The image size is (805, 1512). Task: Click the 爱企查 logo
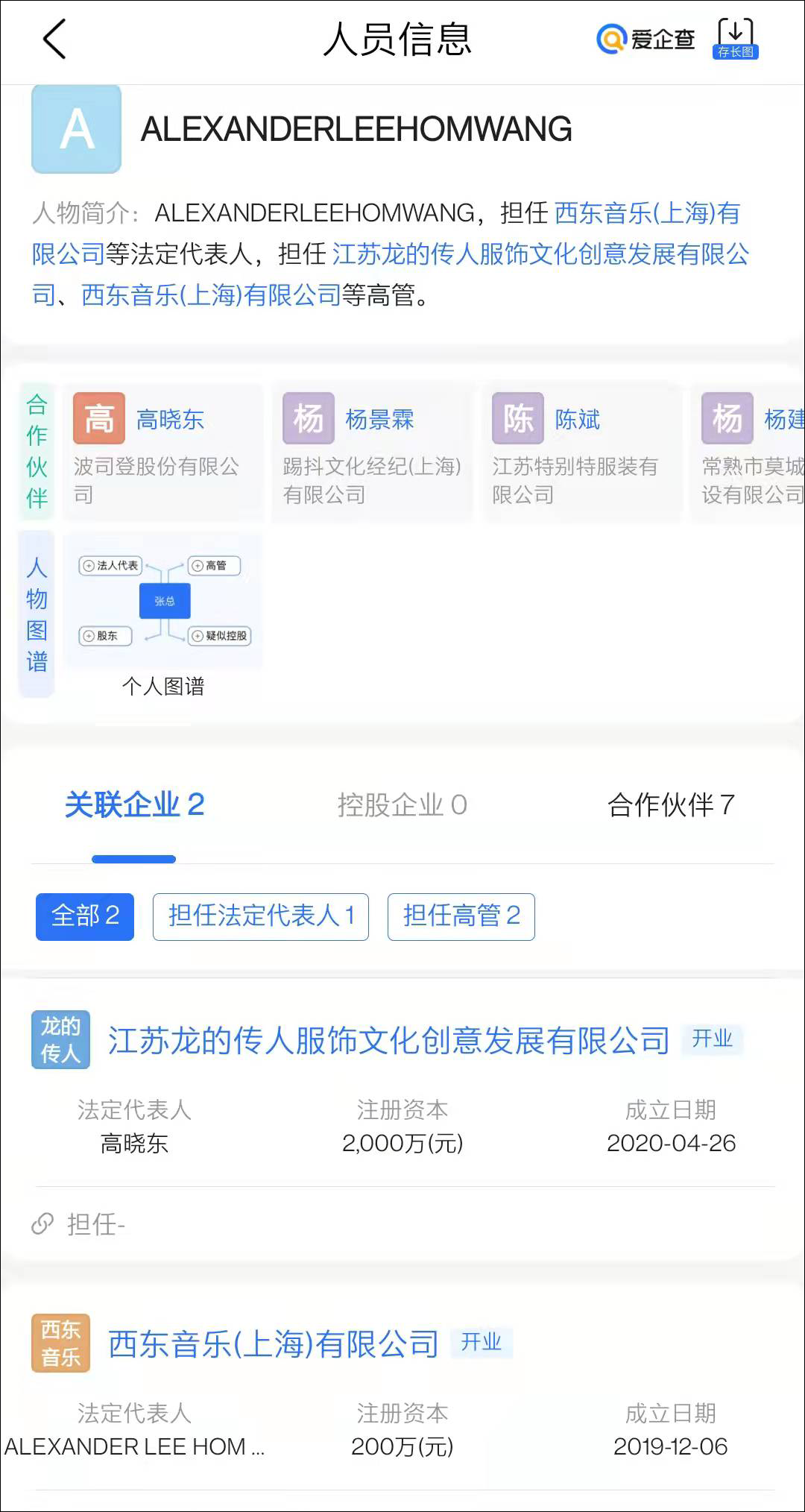pos(647,40)
